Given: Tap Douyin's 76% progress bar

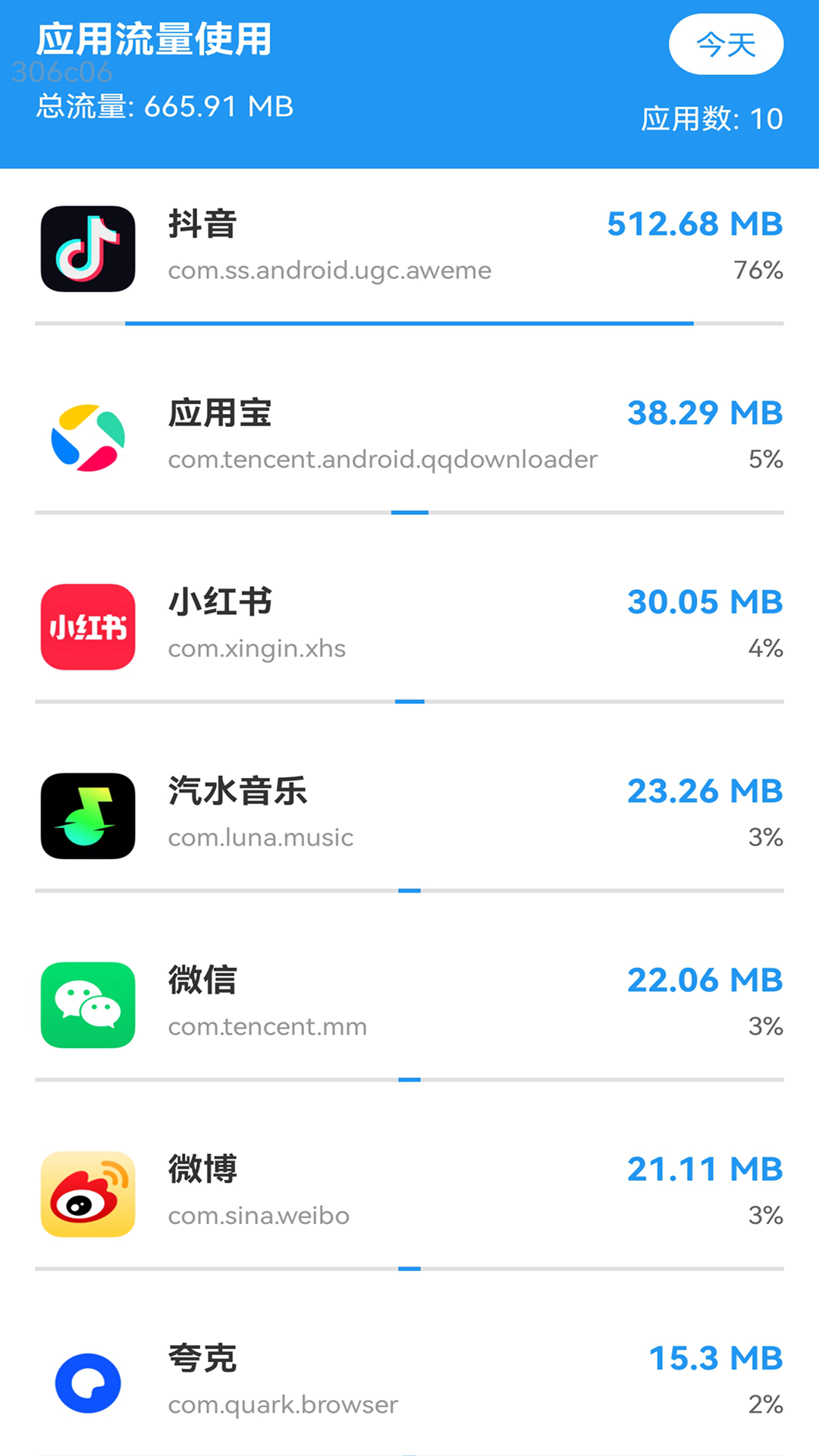Looking at the screenshot, I should click(x=409, y=323).
